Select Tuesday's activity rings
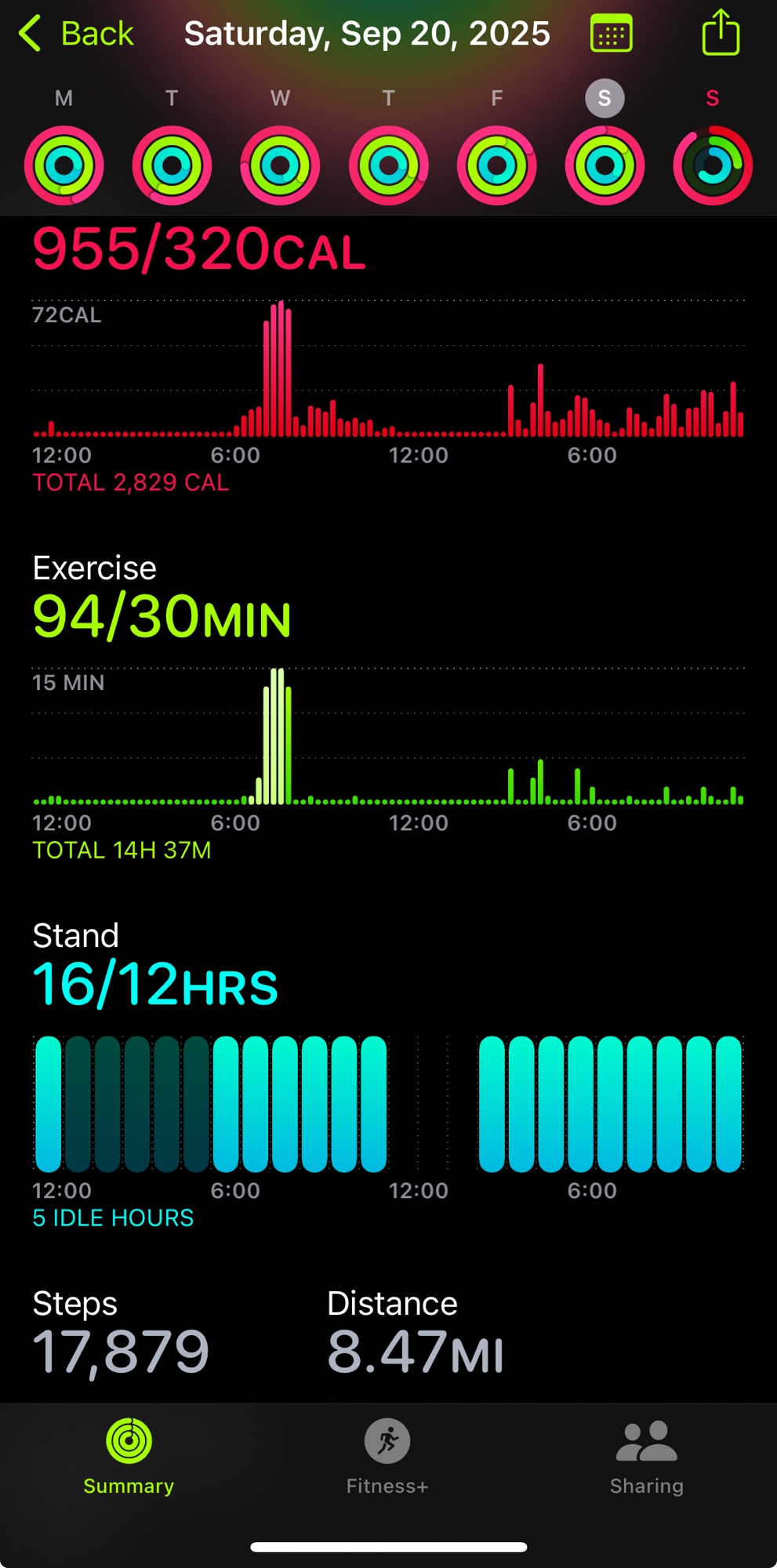The height and width of the screenshot is (1568, 777). pyautogui.click(x=172, y=165)
